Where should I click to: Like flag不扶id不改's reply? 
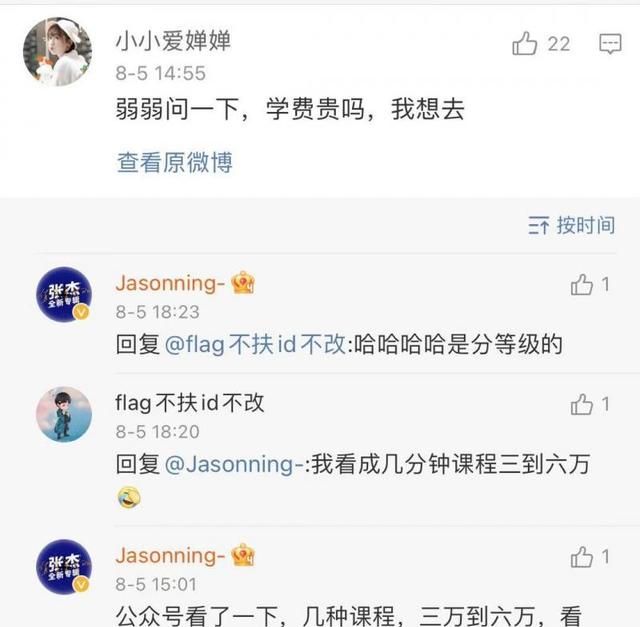click(583, 404)
